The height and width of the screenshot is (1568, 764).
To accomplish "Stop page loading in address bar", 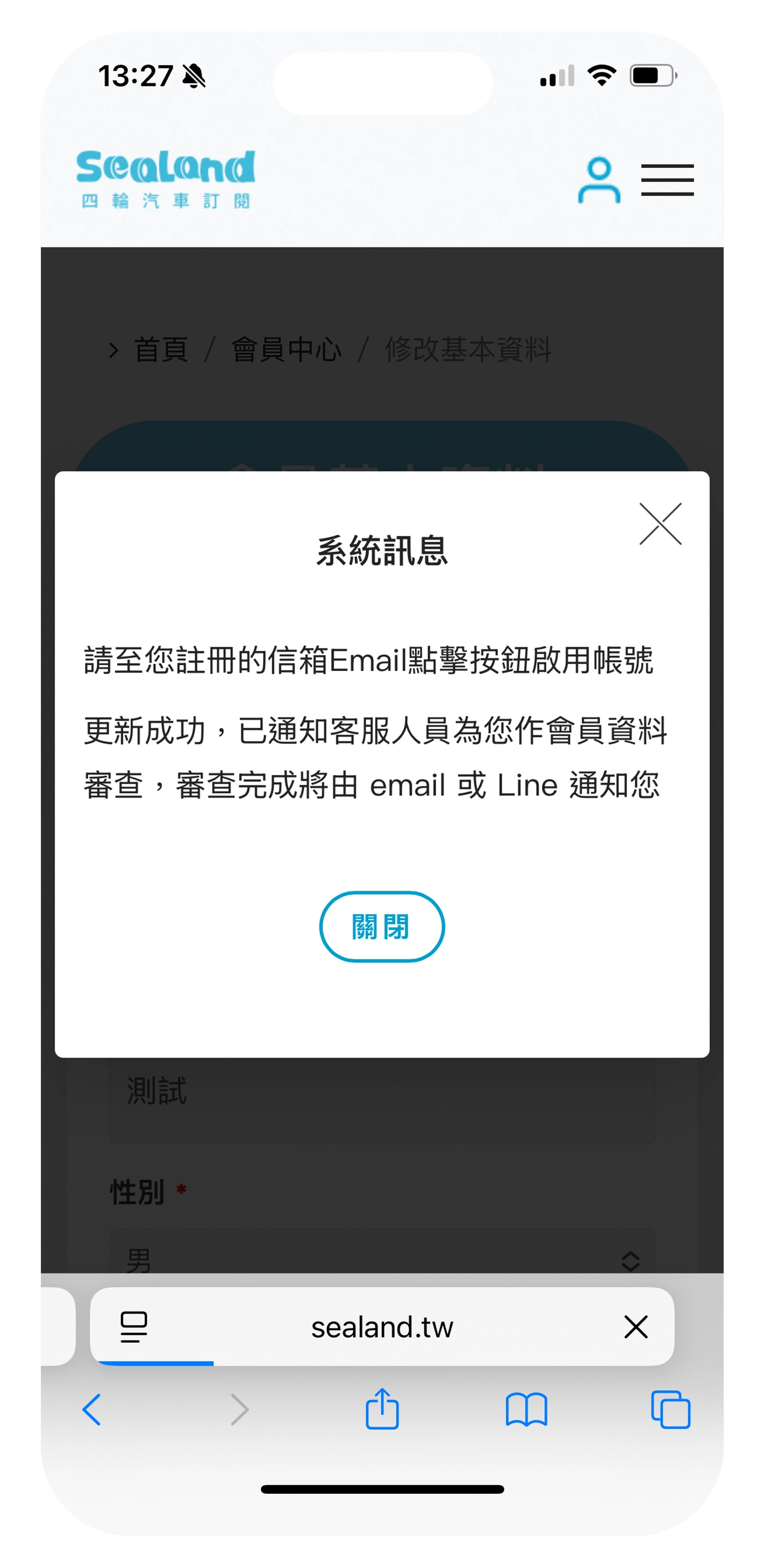I will [636, 1327].
